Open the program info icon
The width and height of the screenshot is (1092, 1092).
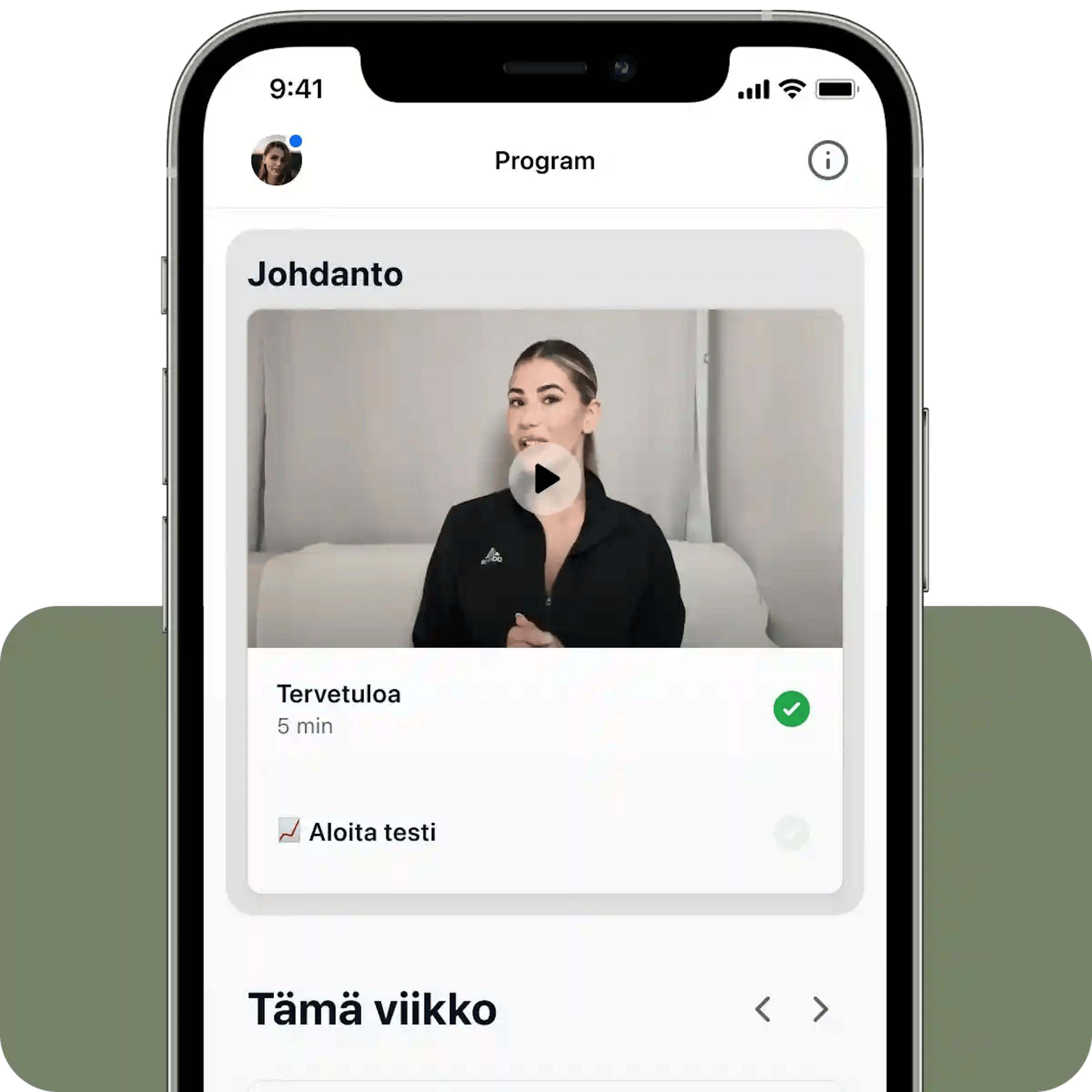(827, 160)
